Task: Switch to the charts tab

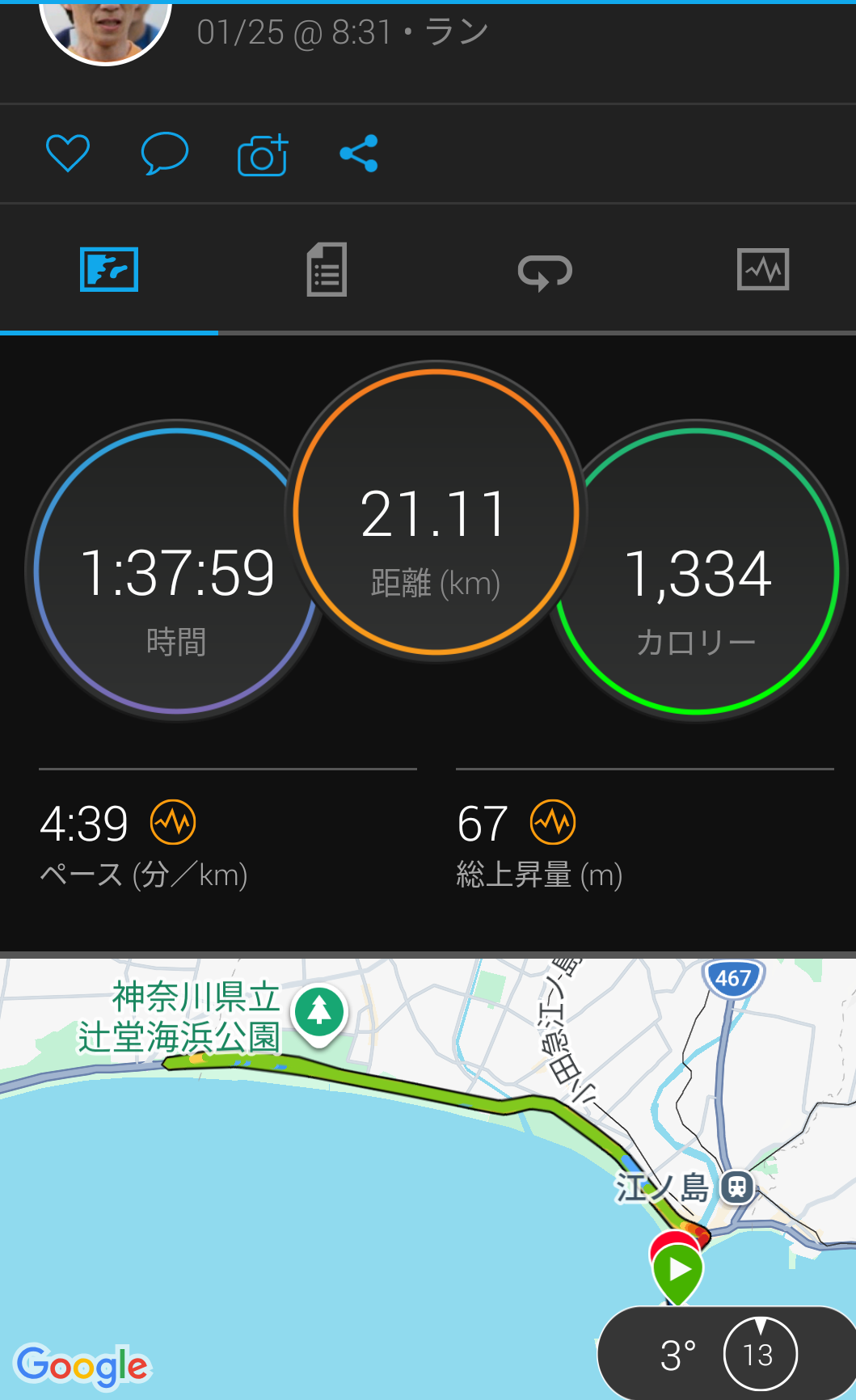Action: 763,270
